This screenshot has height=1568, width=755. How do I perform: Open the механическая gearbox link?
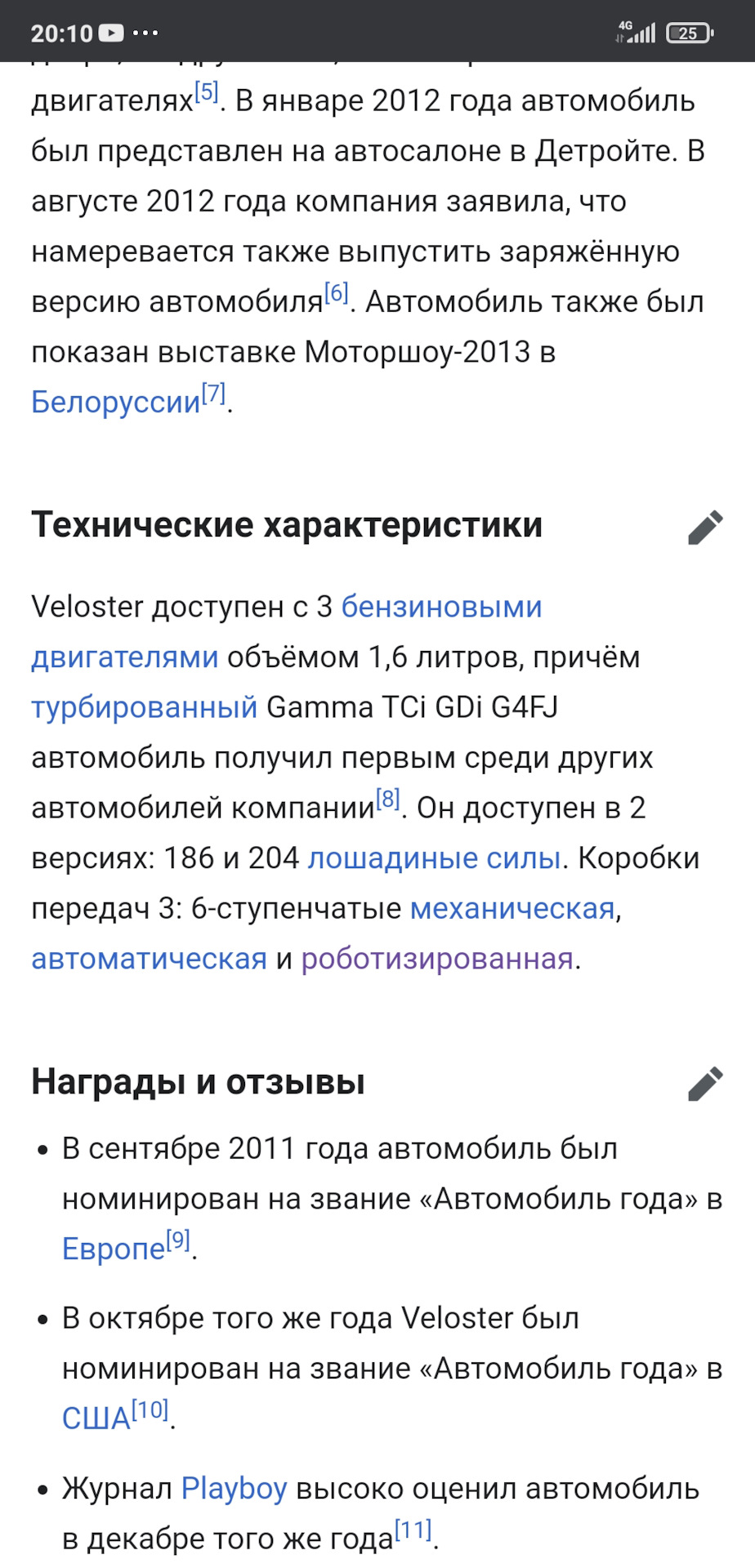(512, 908)
